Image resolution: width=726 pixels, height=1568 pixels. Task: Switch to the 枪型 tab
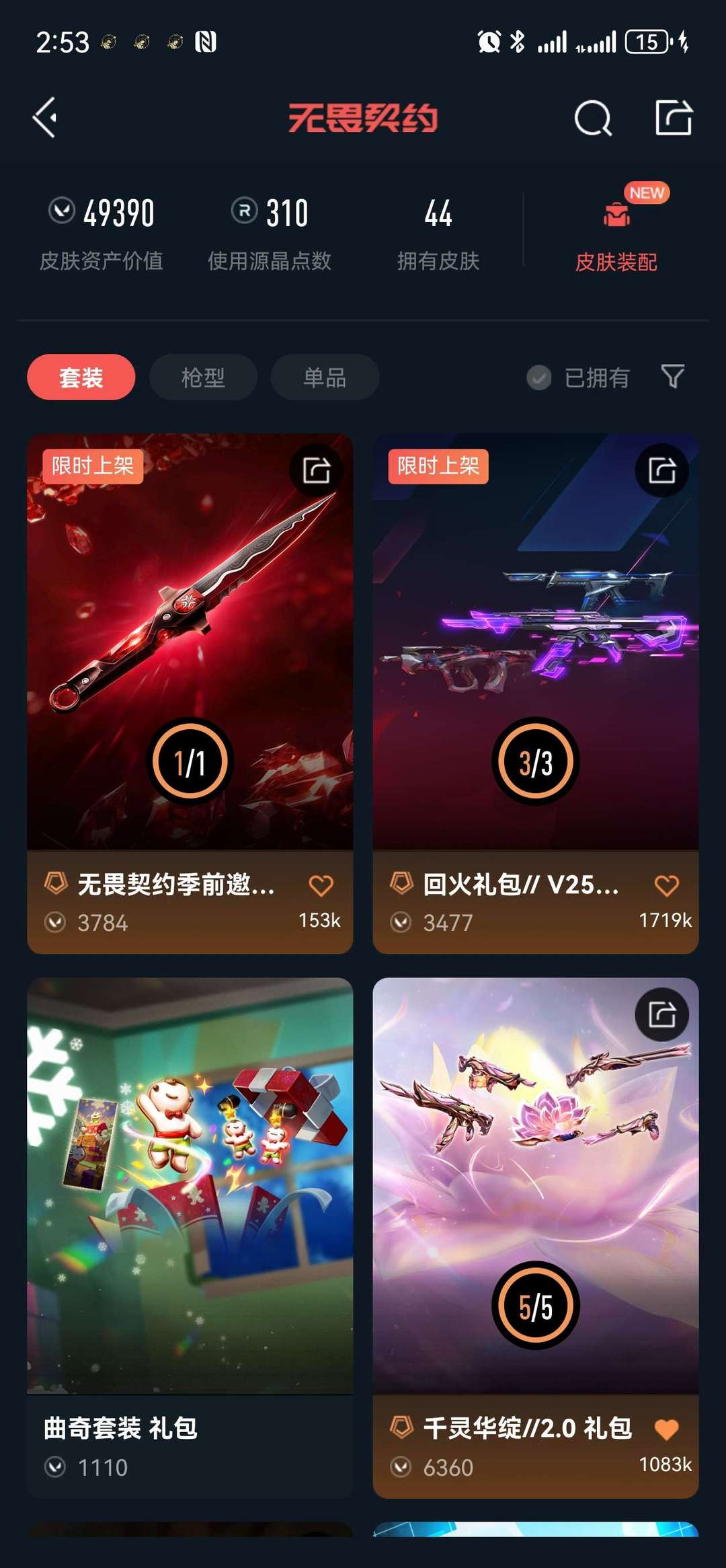point(203,377)
